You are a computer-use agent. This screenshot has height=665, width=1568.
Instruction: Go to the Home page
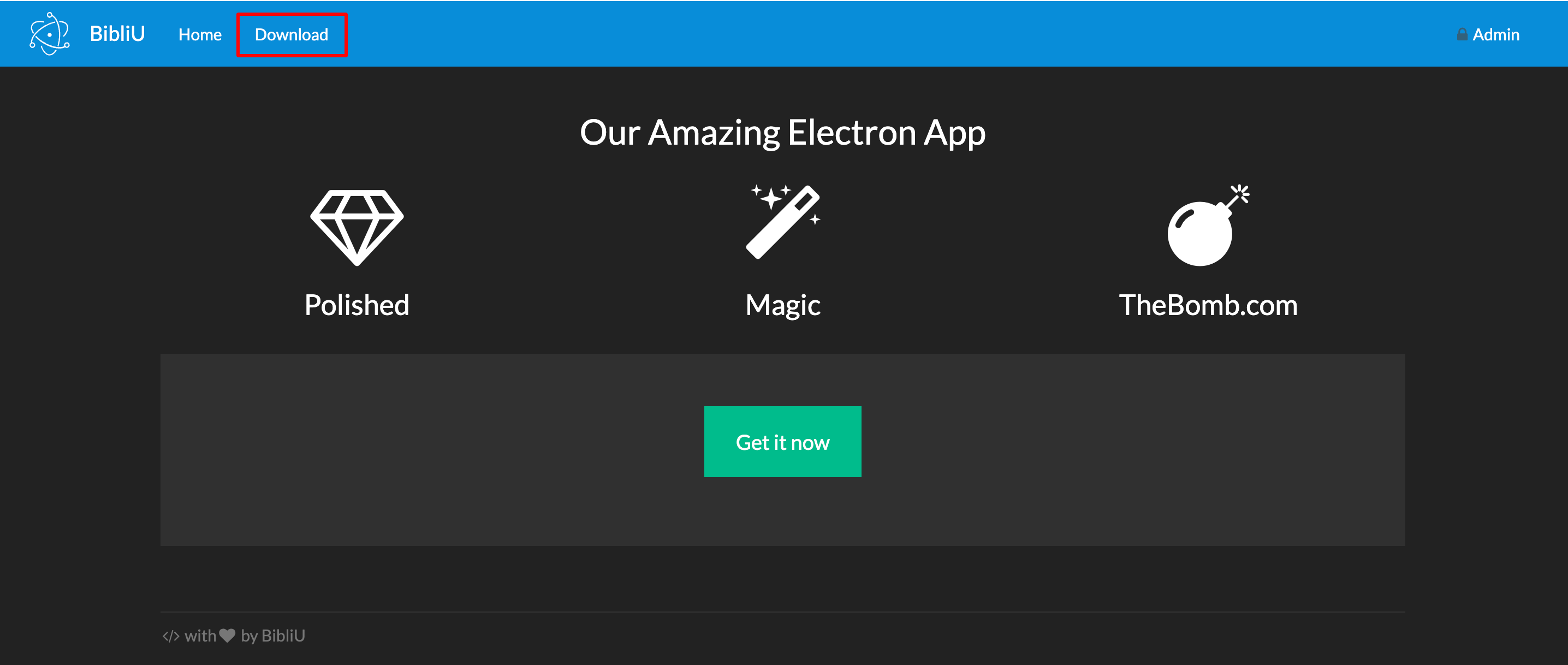pos(200,35)
